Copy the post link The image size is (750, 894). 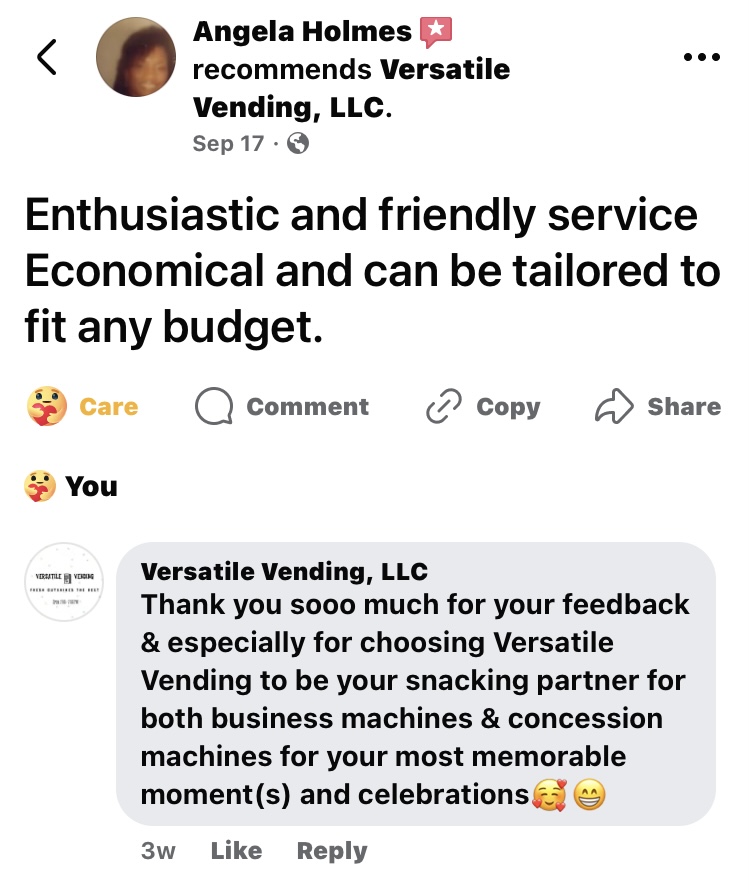[x=483, y=407]
